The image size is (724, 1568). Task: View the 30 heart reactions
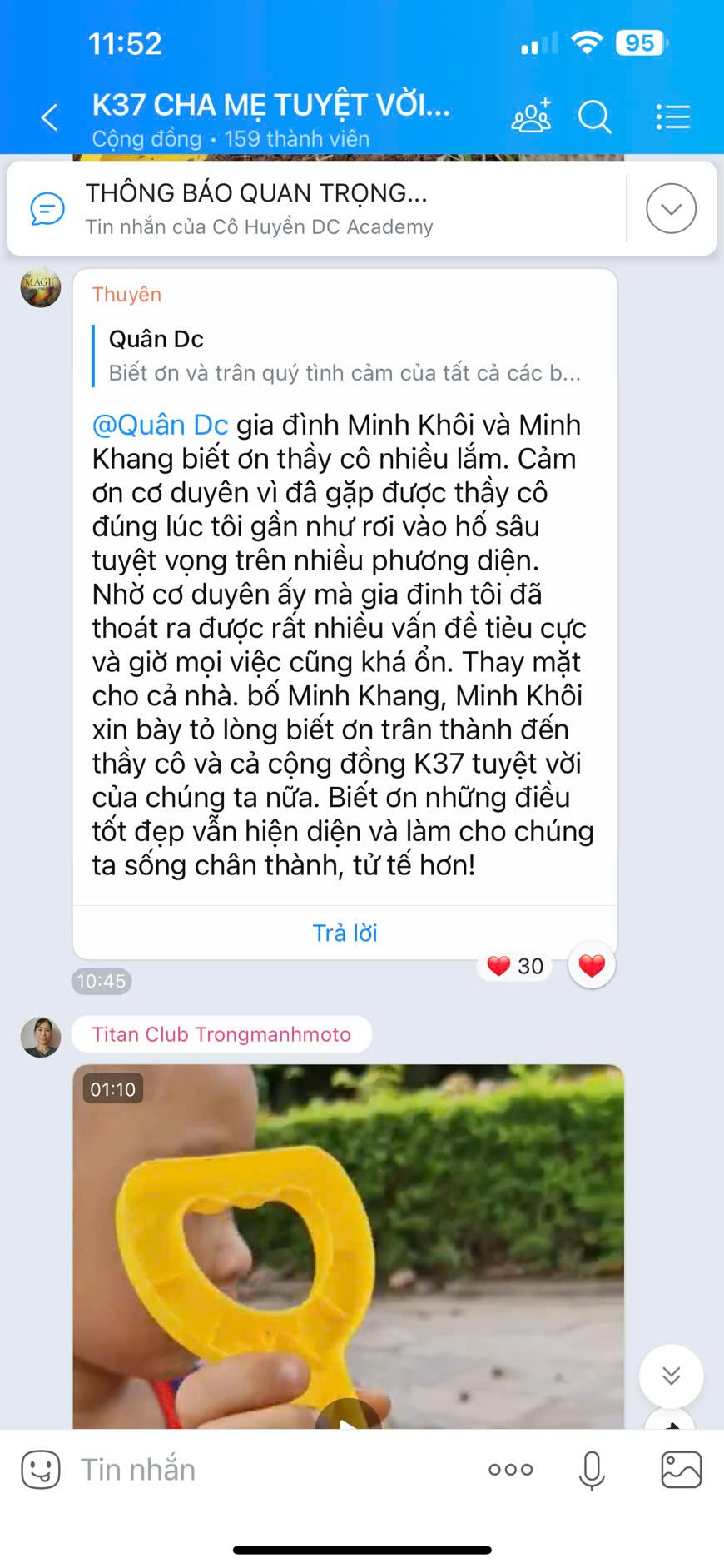point(516,966)
